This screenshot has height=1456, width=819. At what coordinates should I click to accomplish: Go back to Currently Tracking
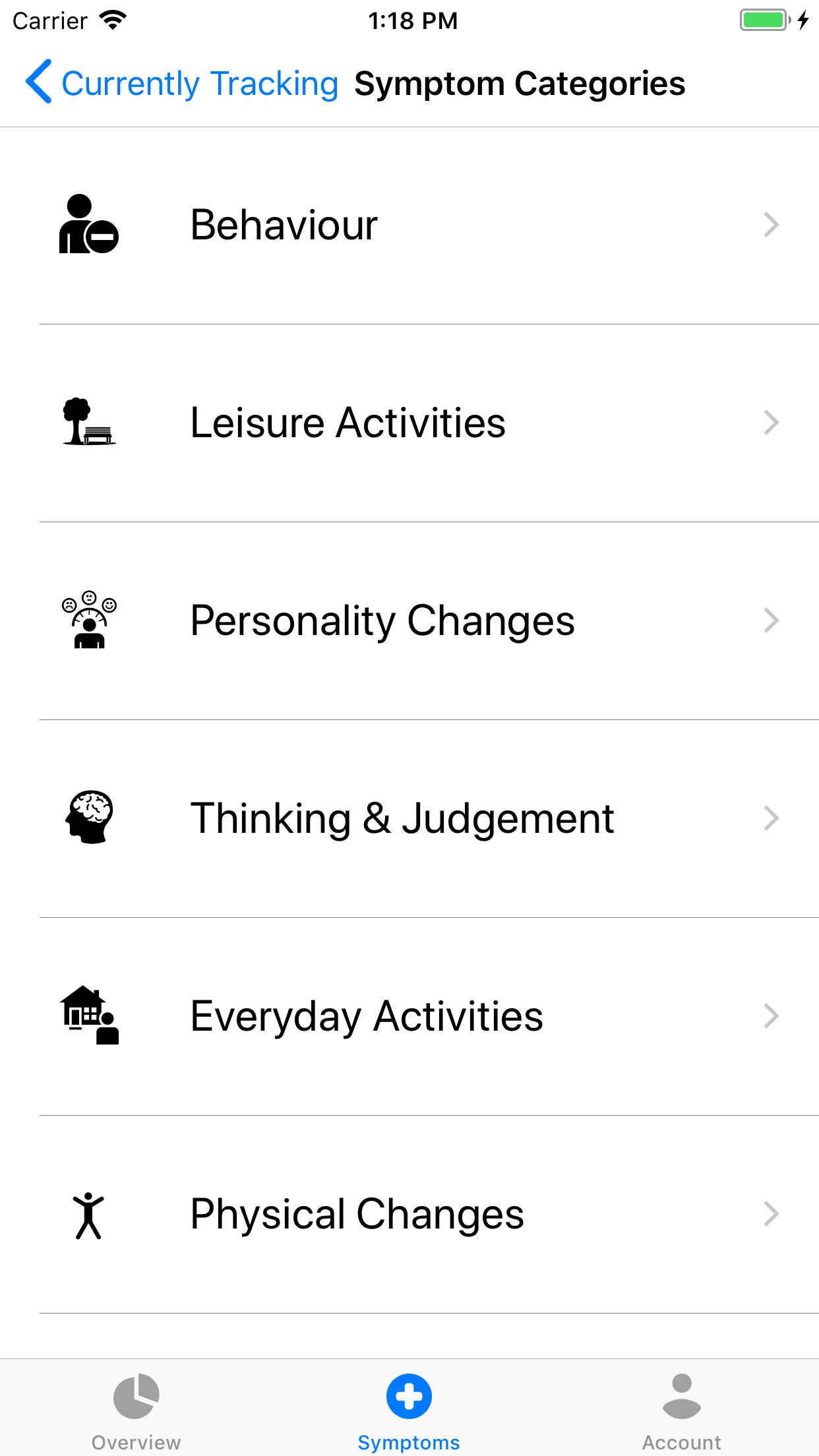[x=183, y=82]
